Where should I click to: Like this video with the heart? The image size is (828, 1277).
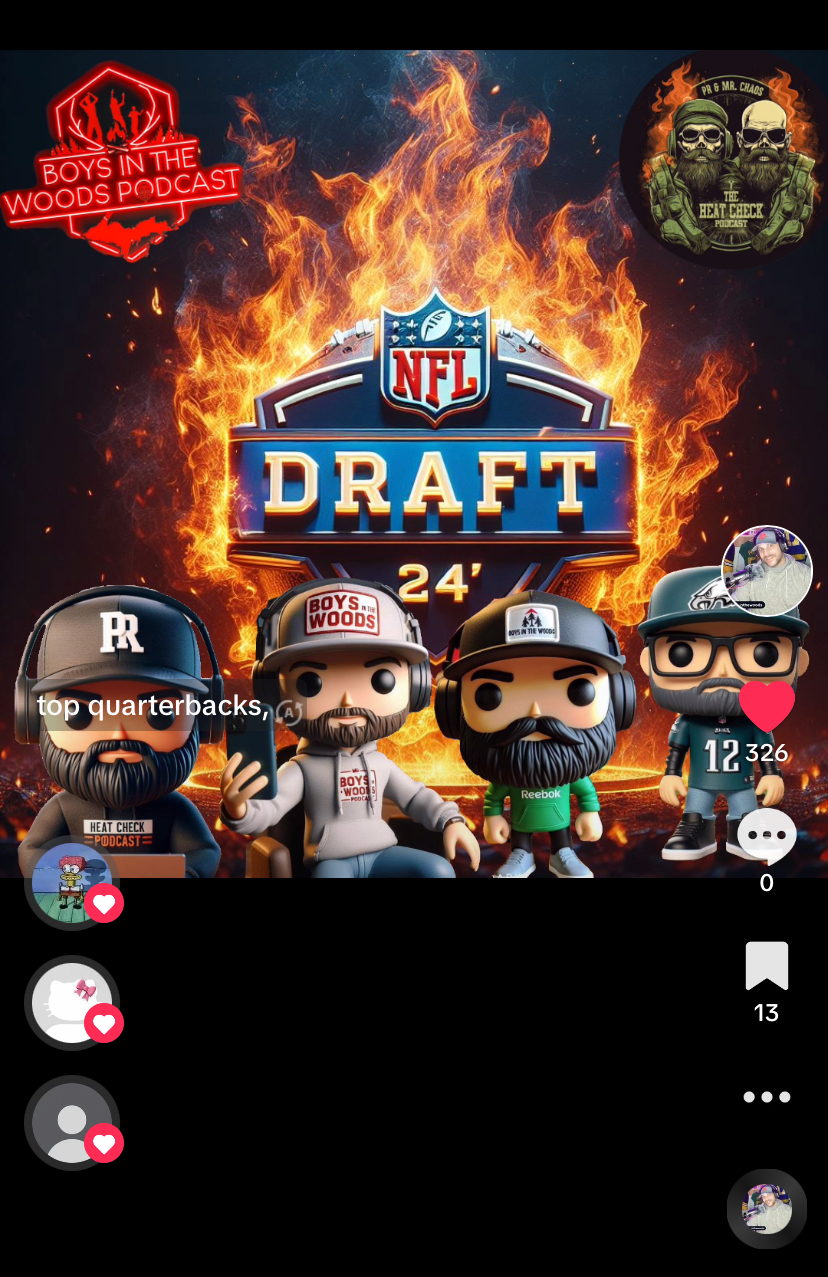click(x=767, y=707)
